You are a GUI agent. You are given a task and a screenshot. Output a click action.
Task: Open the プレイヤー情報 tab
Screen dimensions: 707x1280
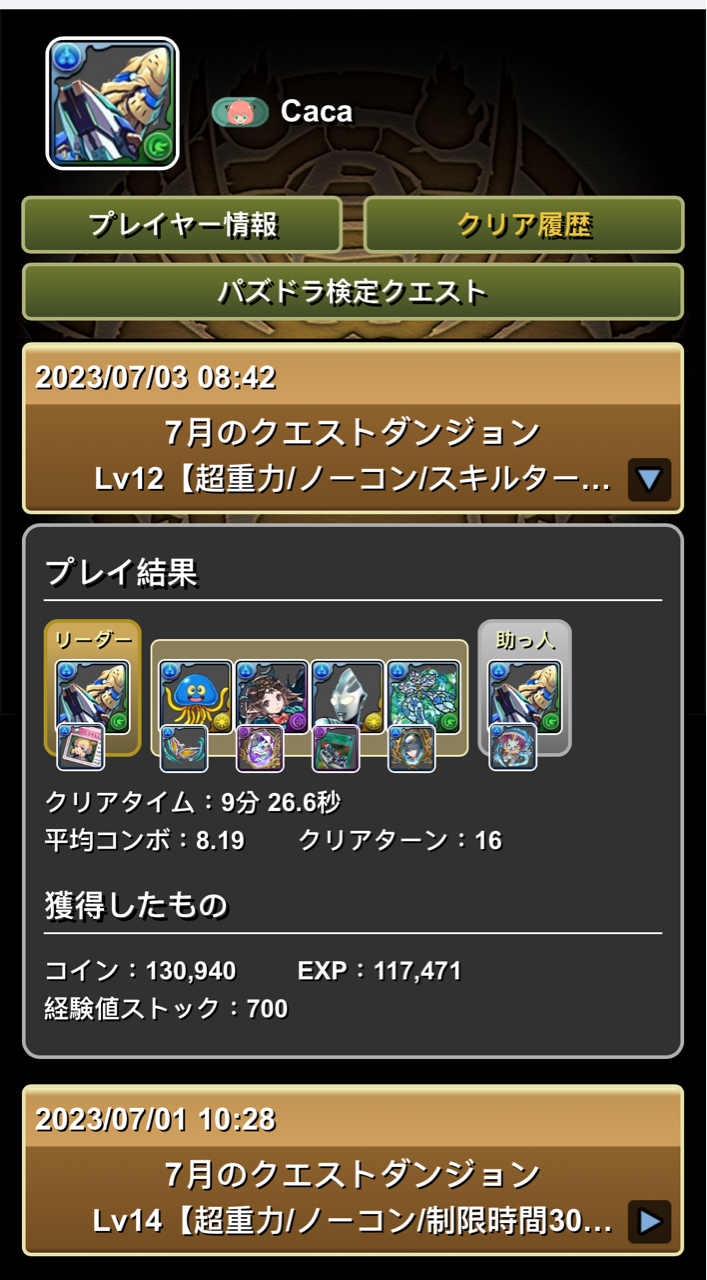[182, 225]
